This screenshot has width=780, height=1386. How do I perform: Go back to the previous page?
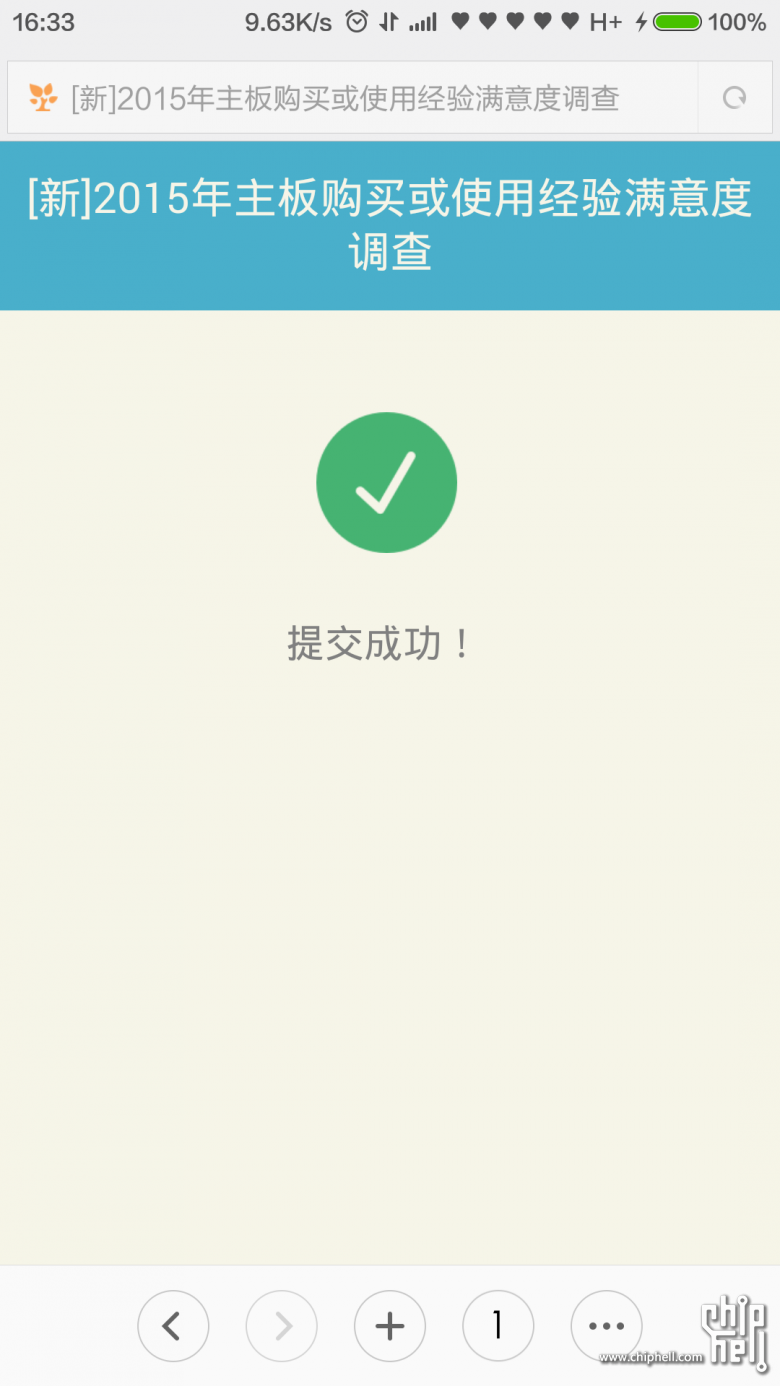point(173,1327)
